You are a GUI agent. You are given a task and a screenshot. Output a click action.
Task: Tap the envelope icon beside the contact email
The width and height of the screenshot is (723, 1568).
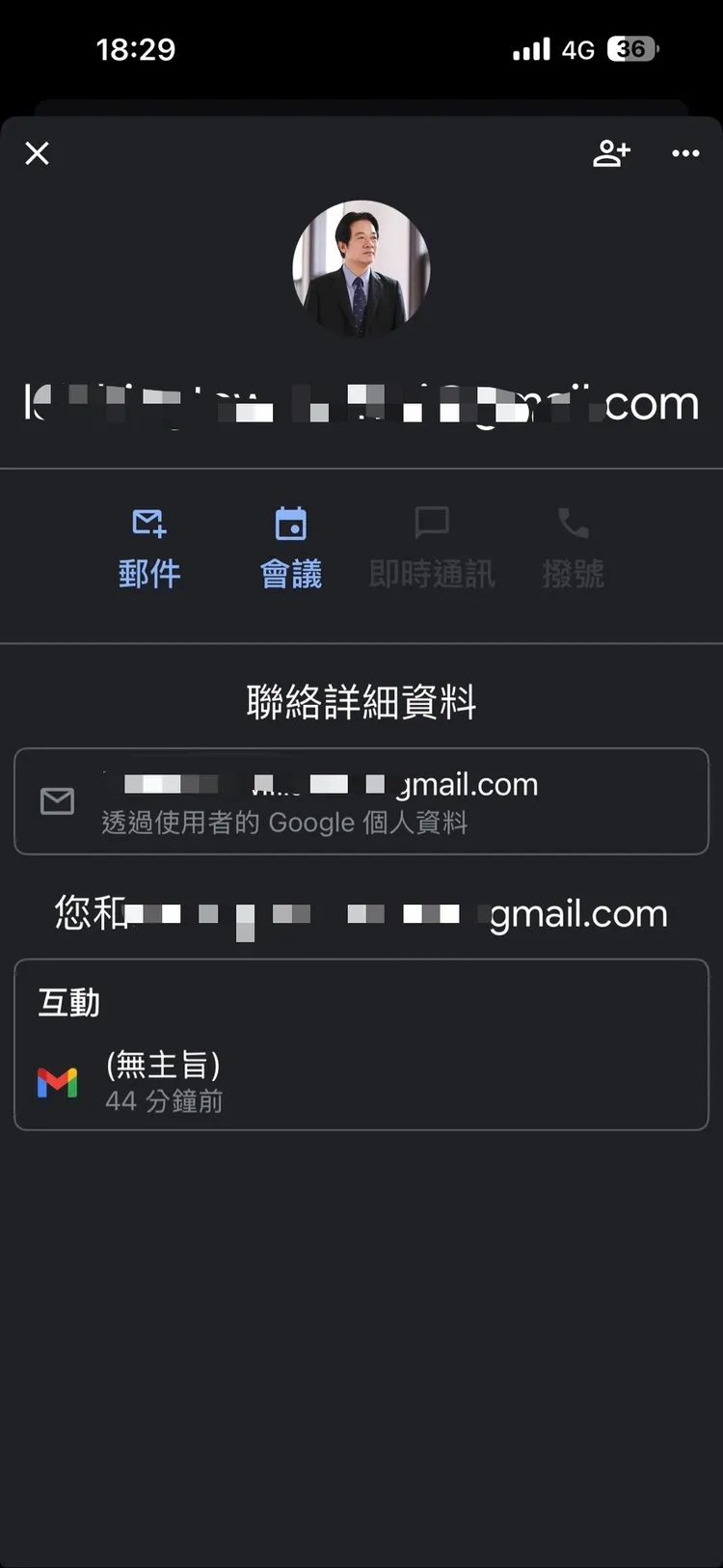pos(58,801)
